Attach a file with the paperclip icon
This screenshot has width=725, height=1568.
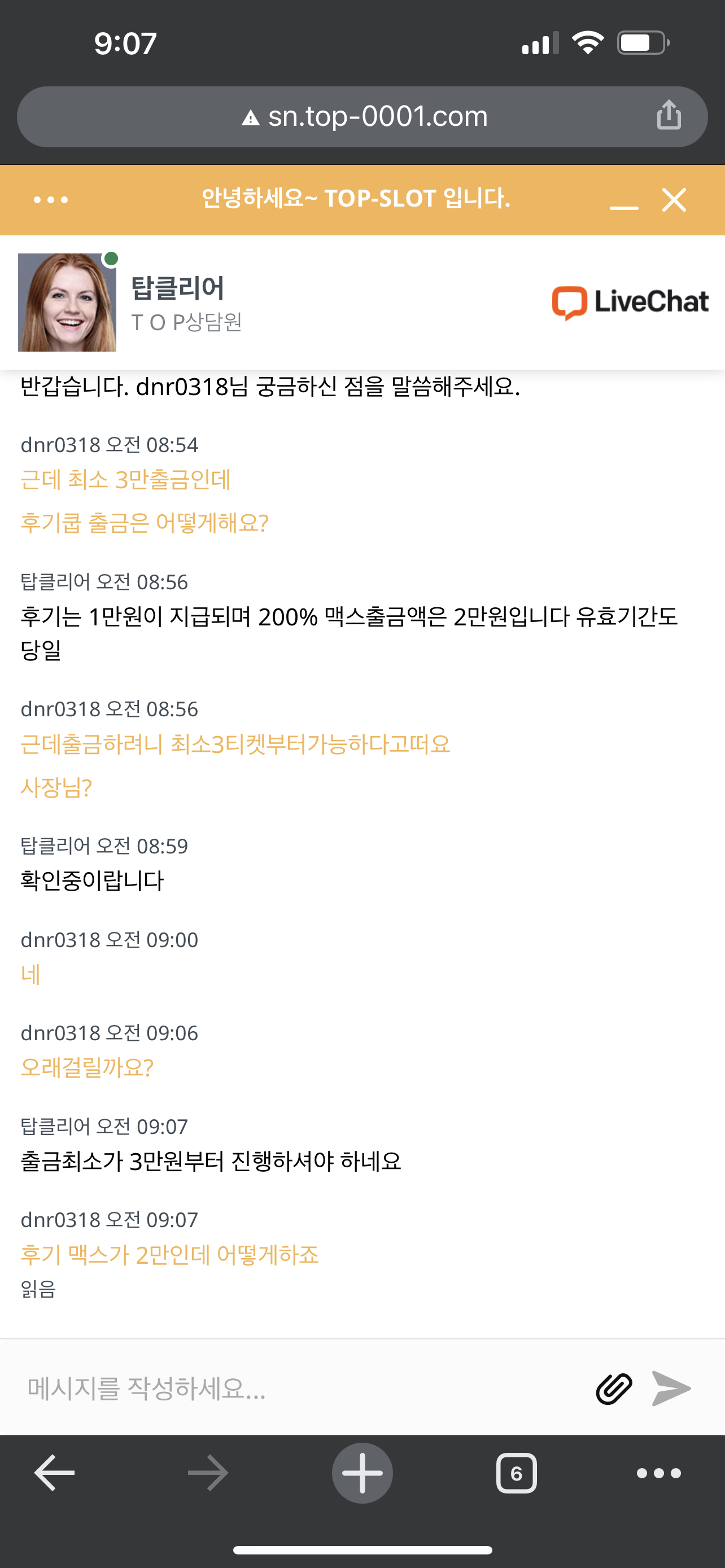614,1389
